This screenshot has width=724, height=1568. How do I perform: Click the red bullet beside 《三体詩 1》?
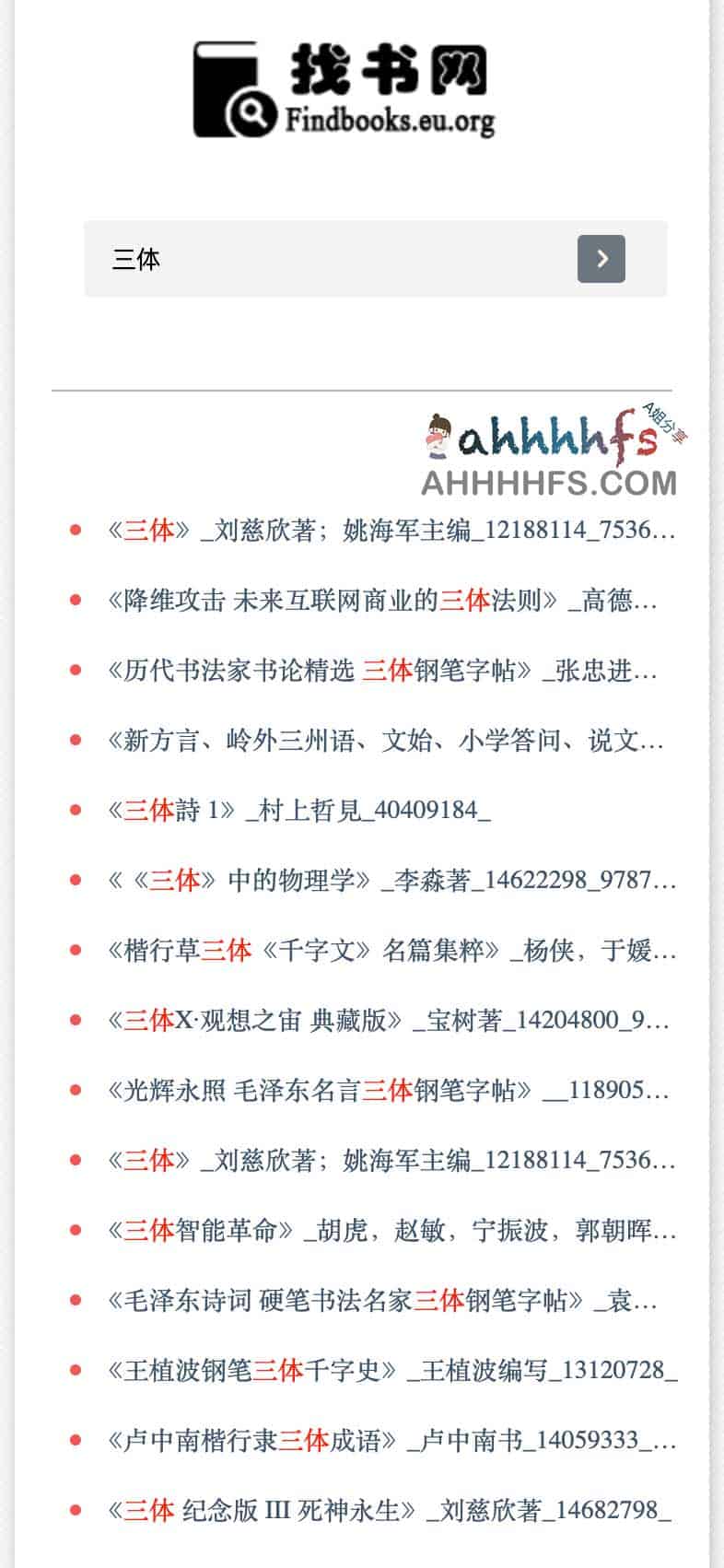pos(76,811)
